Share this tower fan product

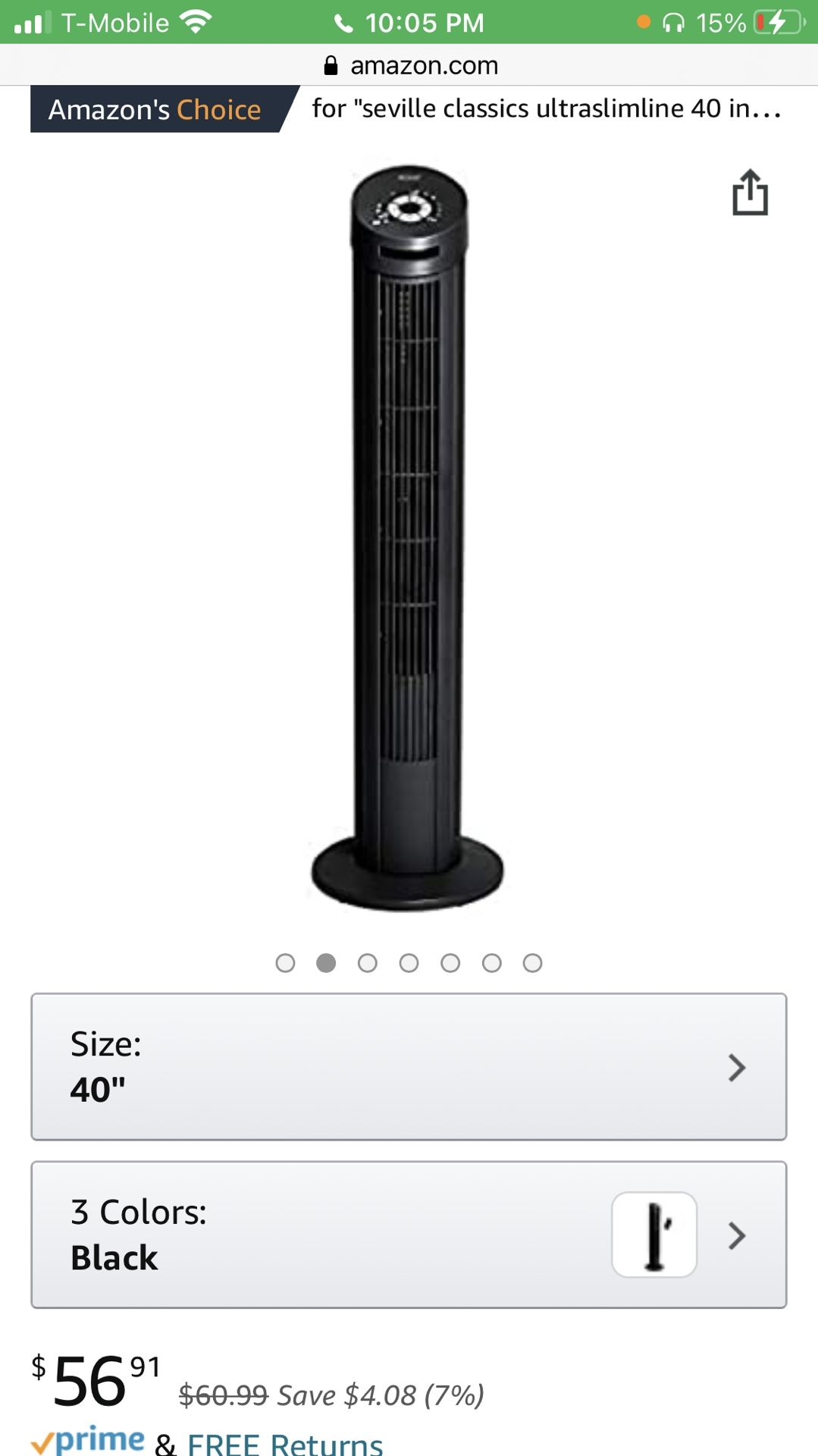750,193
